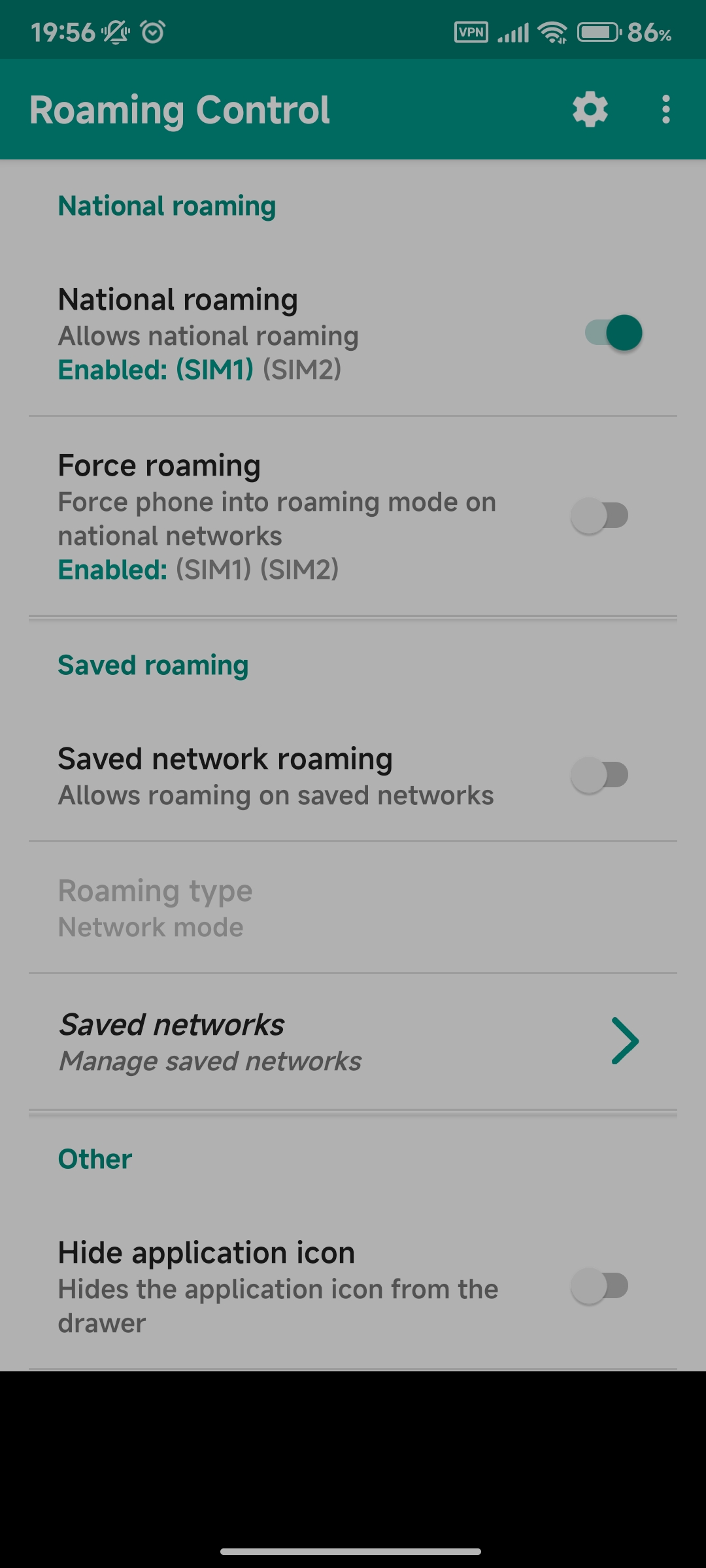Open the three-dot overflow menu
The image size is (706, 1568).
665,109
